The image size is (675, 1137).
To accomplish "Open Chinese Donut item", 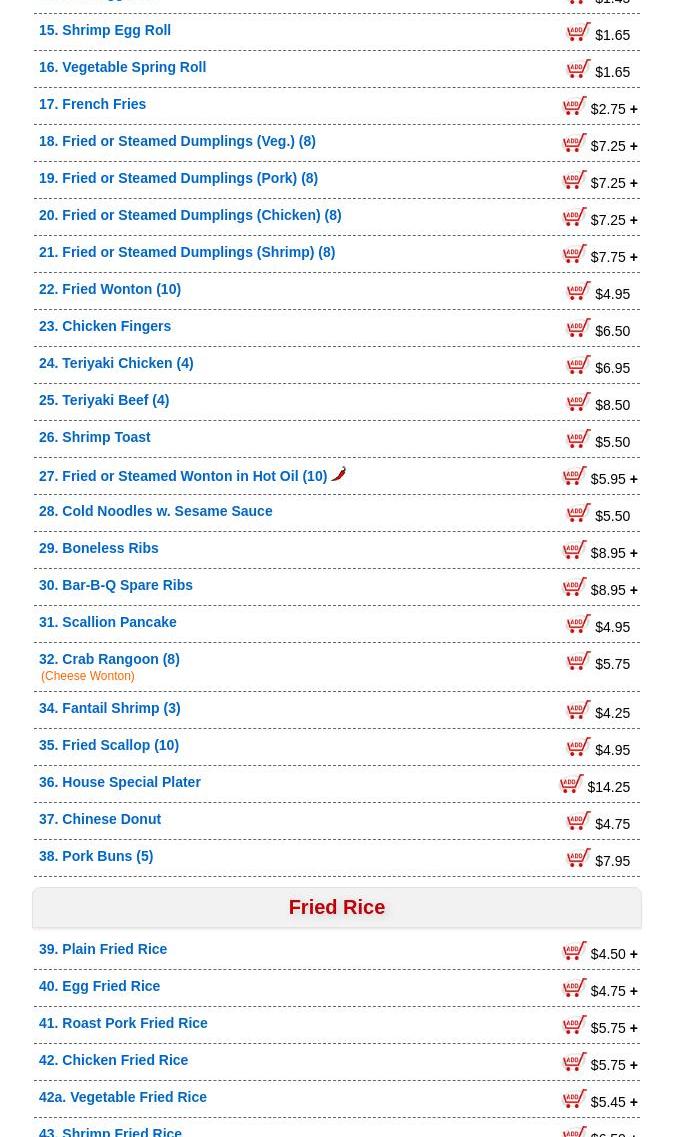I will [x=111, y=819].
